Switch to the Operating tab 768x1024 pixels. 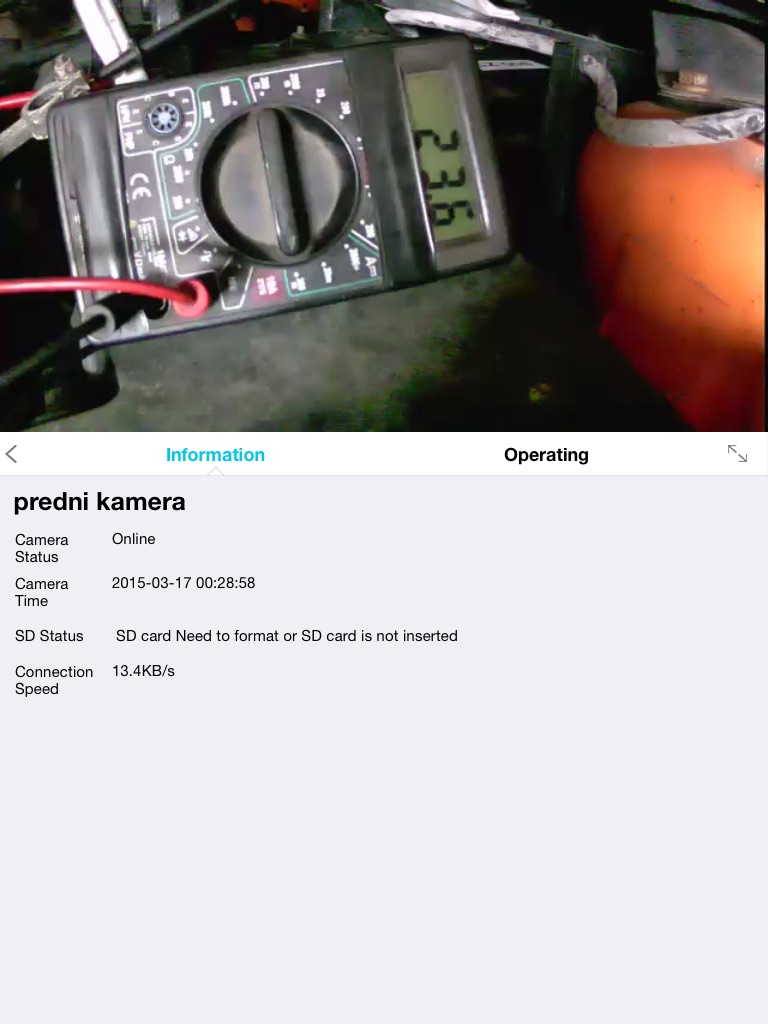546,455
